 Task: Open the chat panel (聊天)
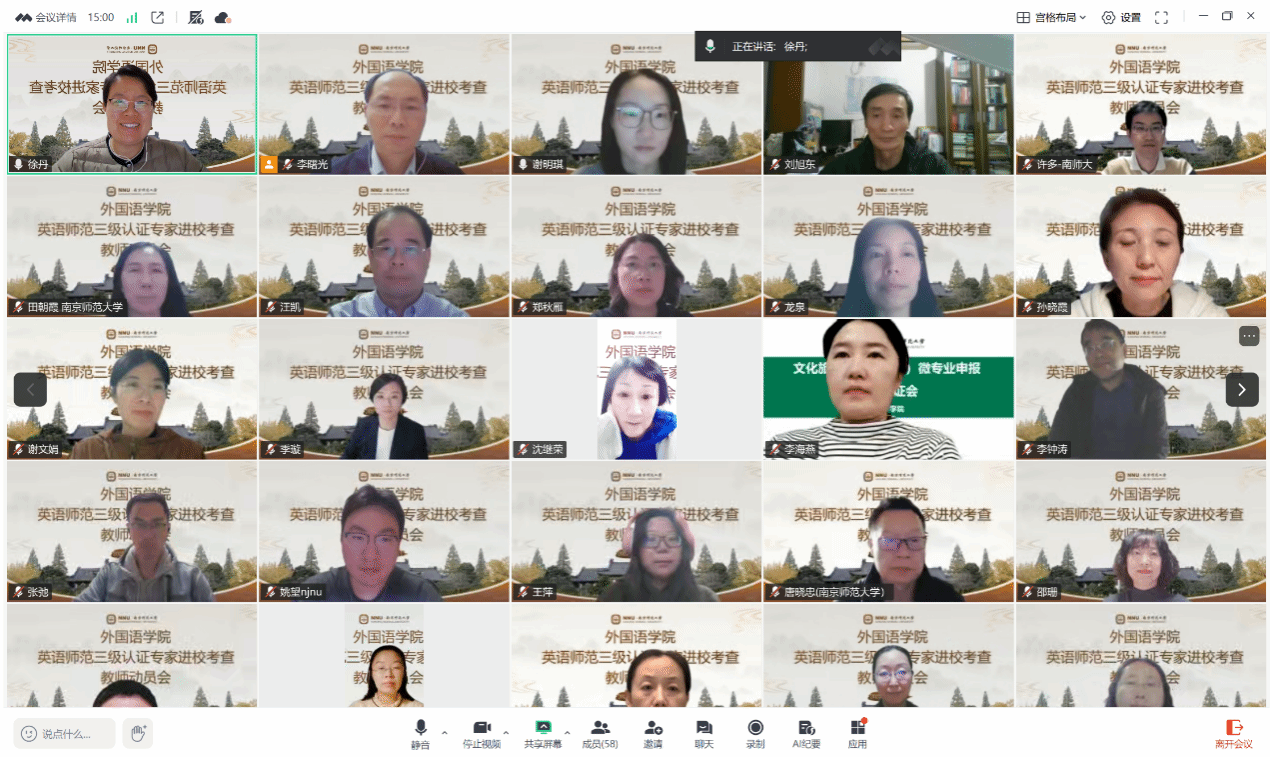[x=704, y=733]
